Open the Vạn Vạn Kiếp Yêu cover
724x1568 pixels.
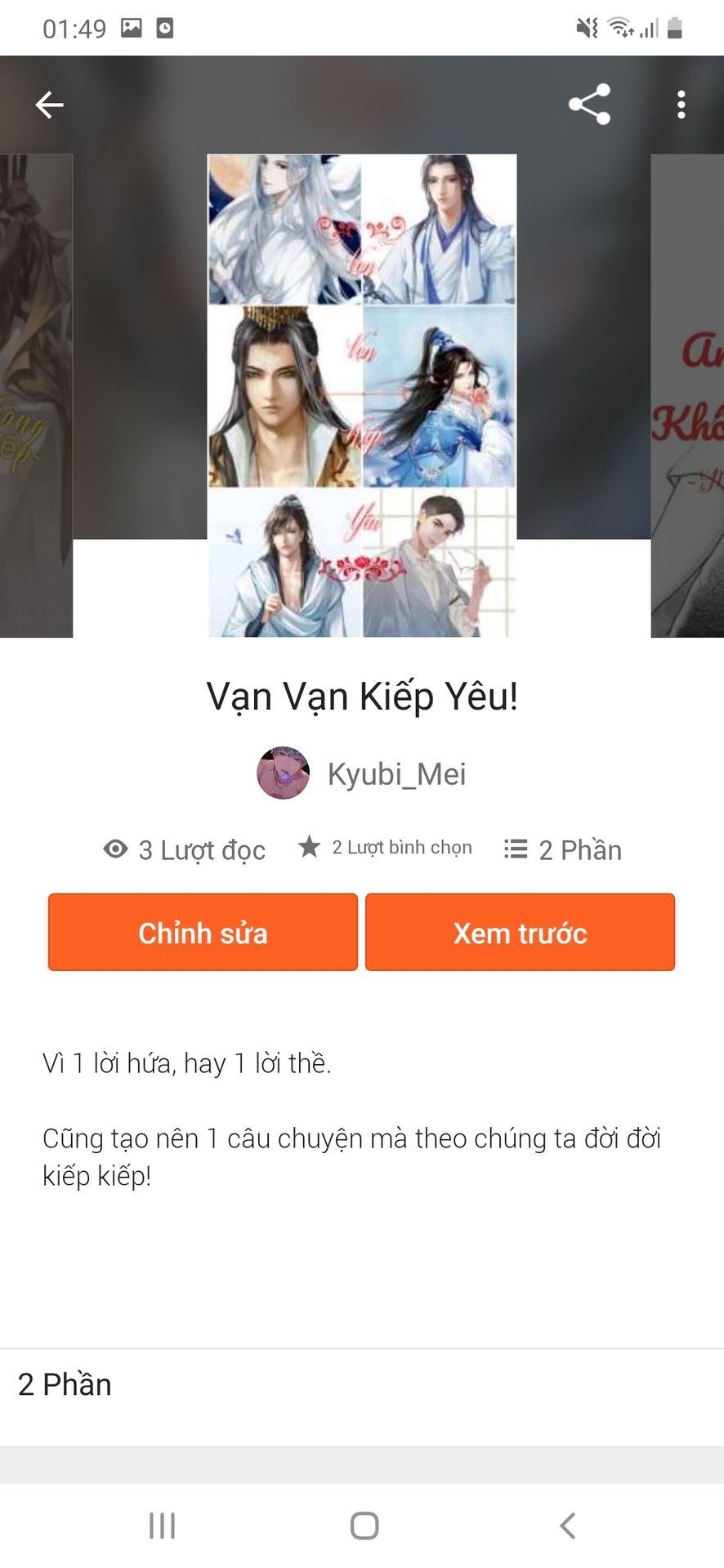click(362, 395)
